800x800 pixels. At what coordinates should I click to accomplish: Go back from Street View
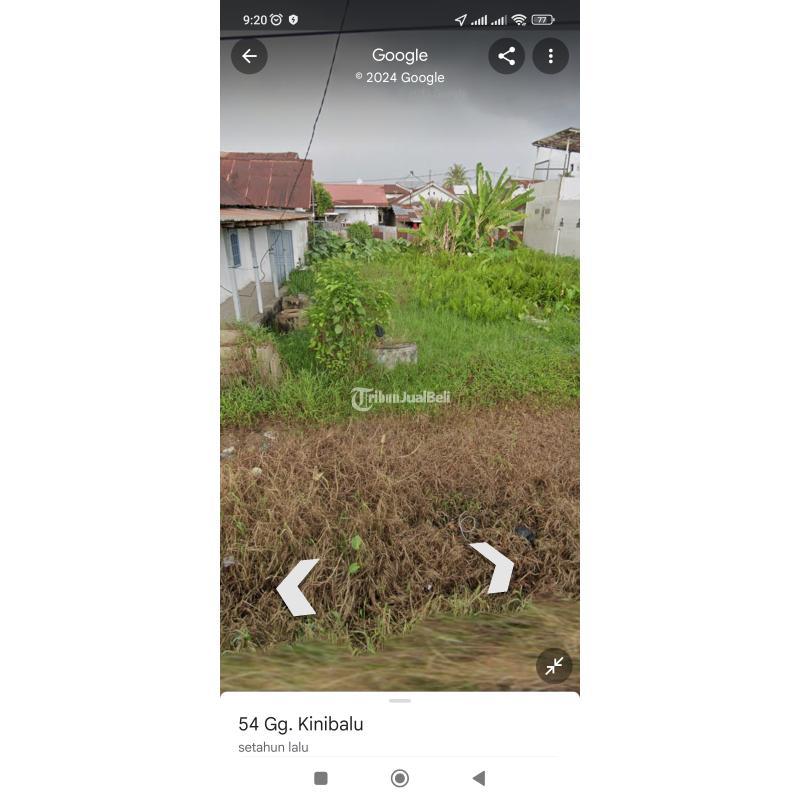tap(249, 56)
